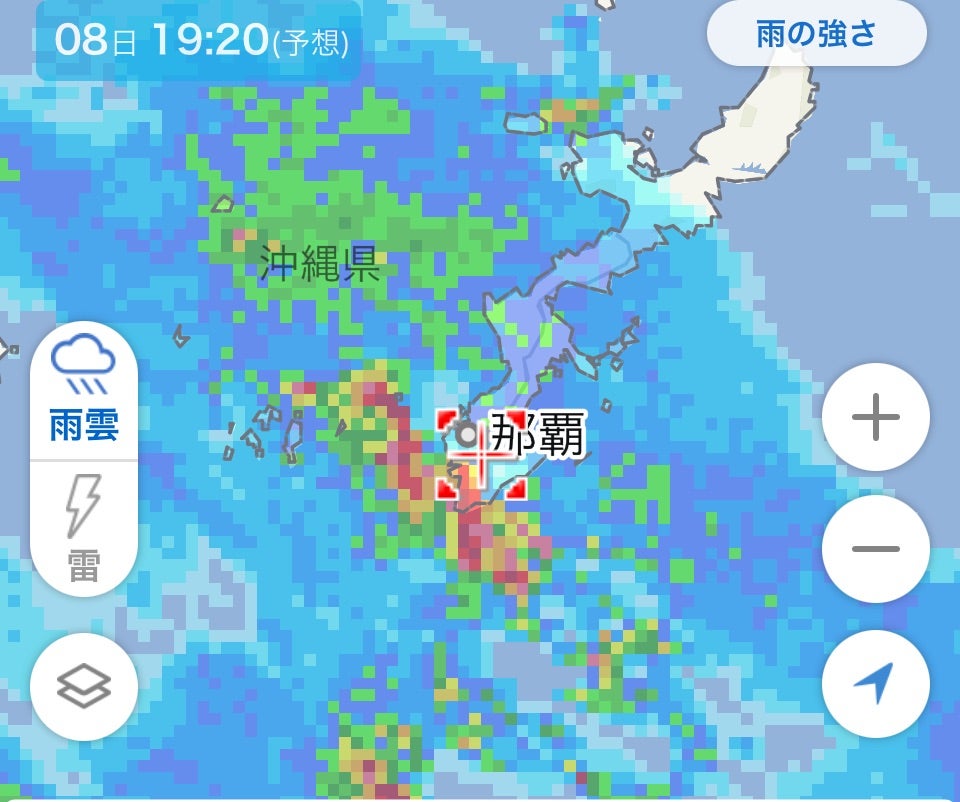The height and width of the screenshot is (802, 960).
Task: Select the 雨雲 rain cloud layer
Action: coord(84,391)
